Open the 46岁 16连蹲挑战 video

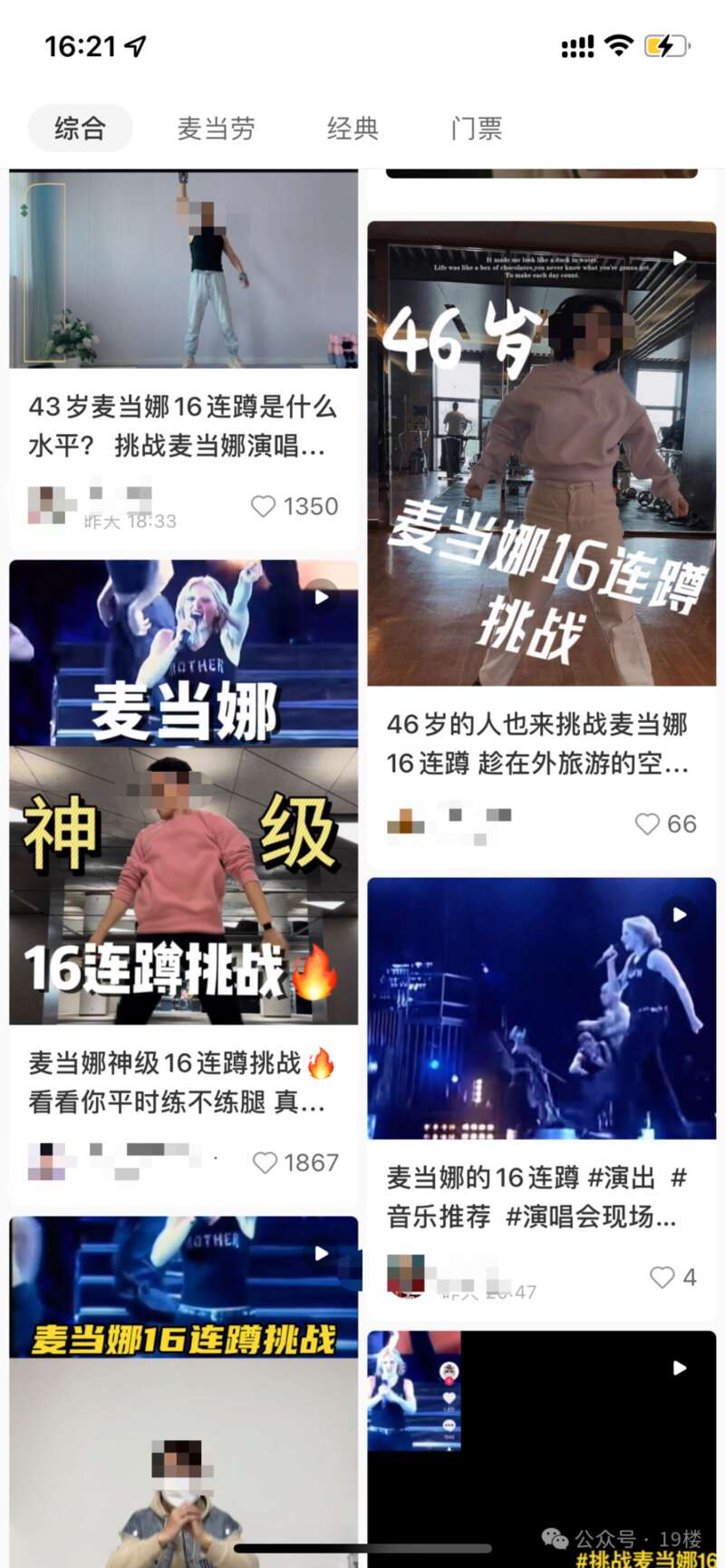[x=541, y=453]
